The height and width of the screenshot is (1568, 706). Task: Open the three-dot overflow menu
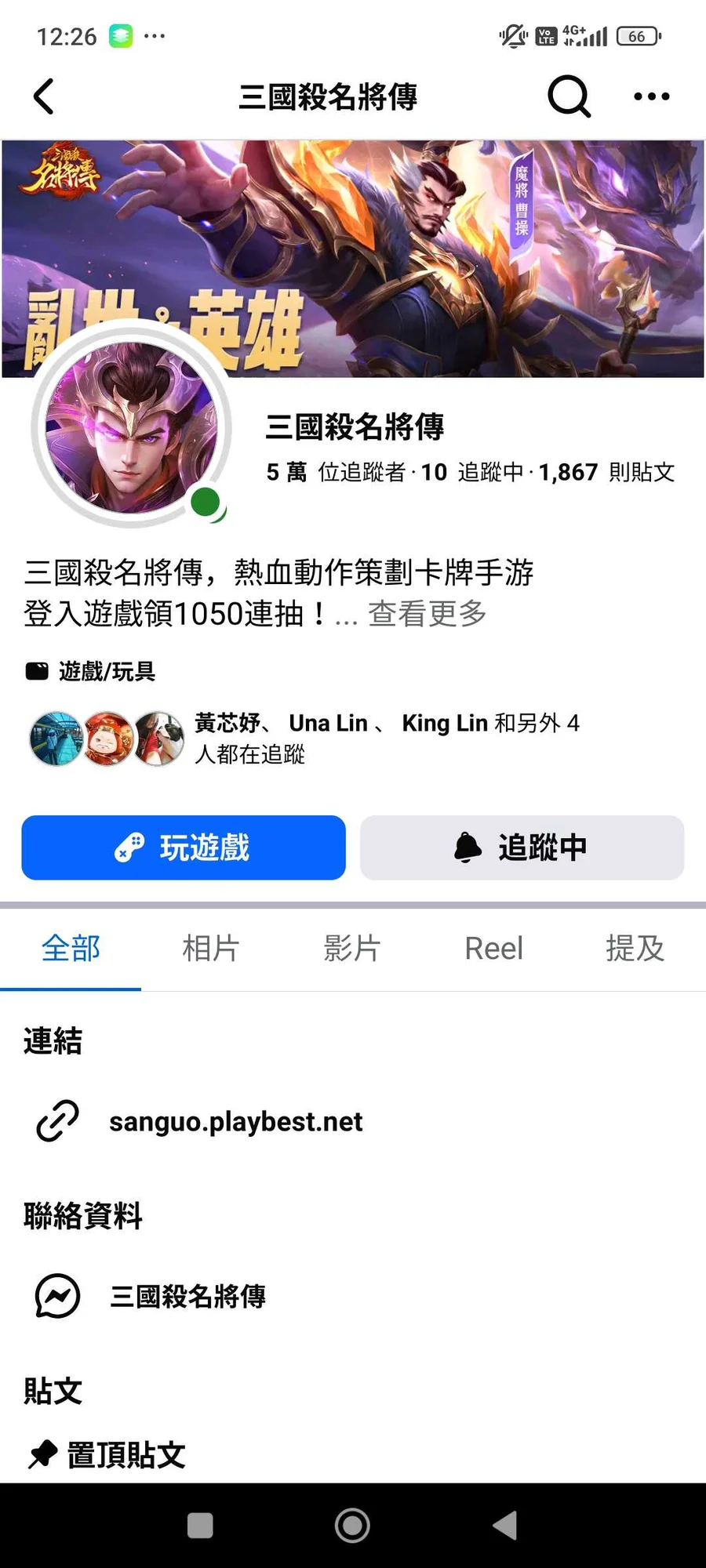[x=651, y=97]
